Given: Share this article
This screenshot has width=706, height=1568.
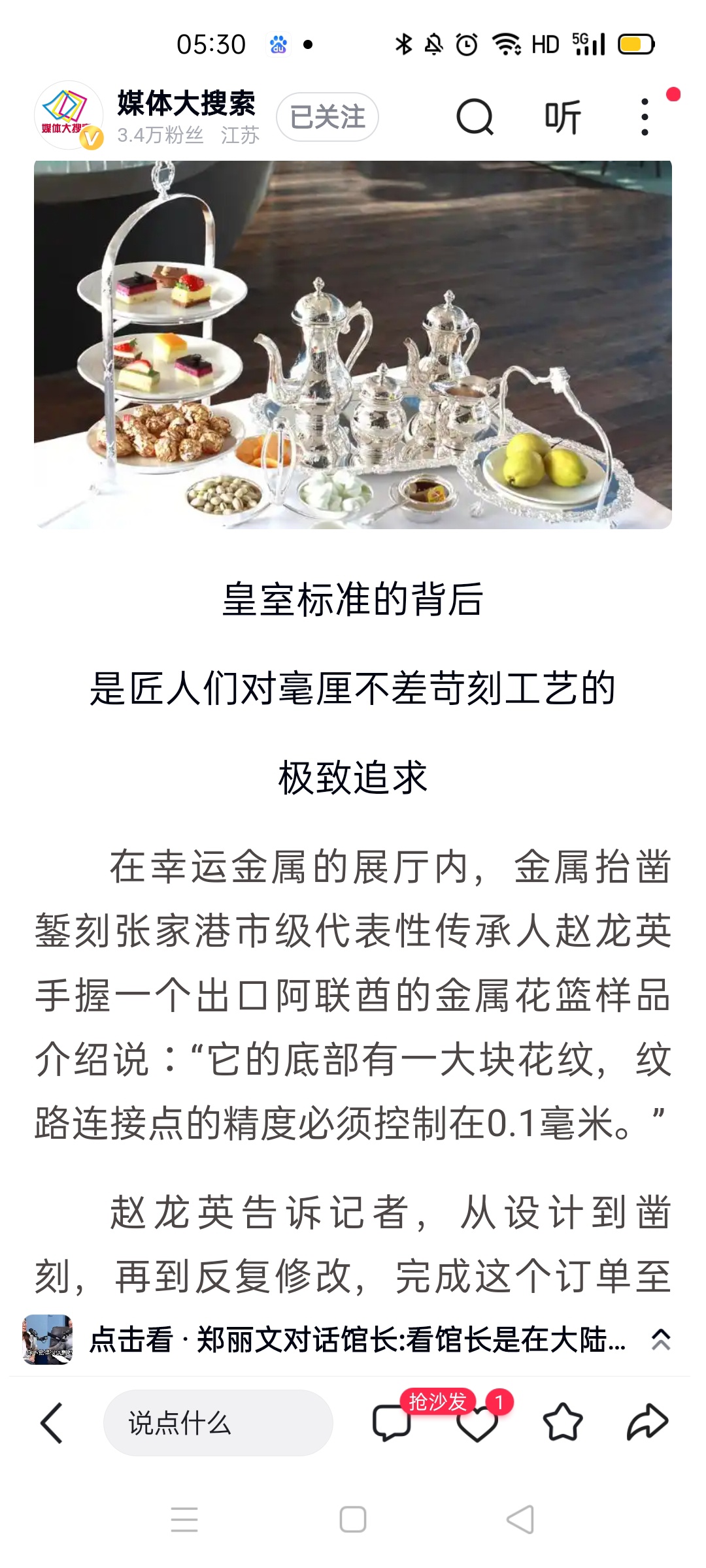Looking at the screenshot, I should (647, 1422).
